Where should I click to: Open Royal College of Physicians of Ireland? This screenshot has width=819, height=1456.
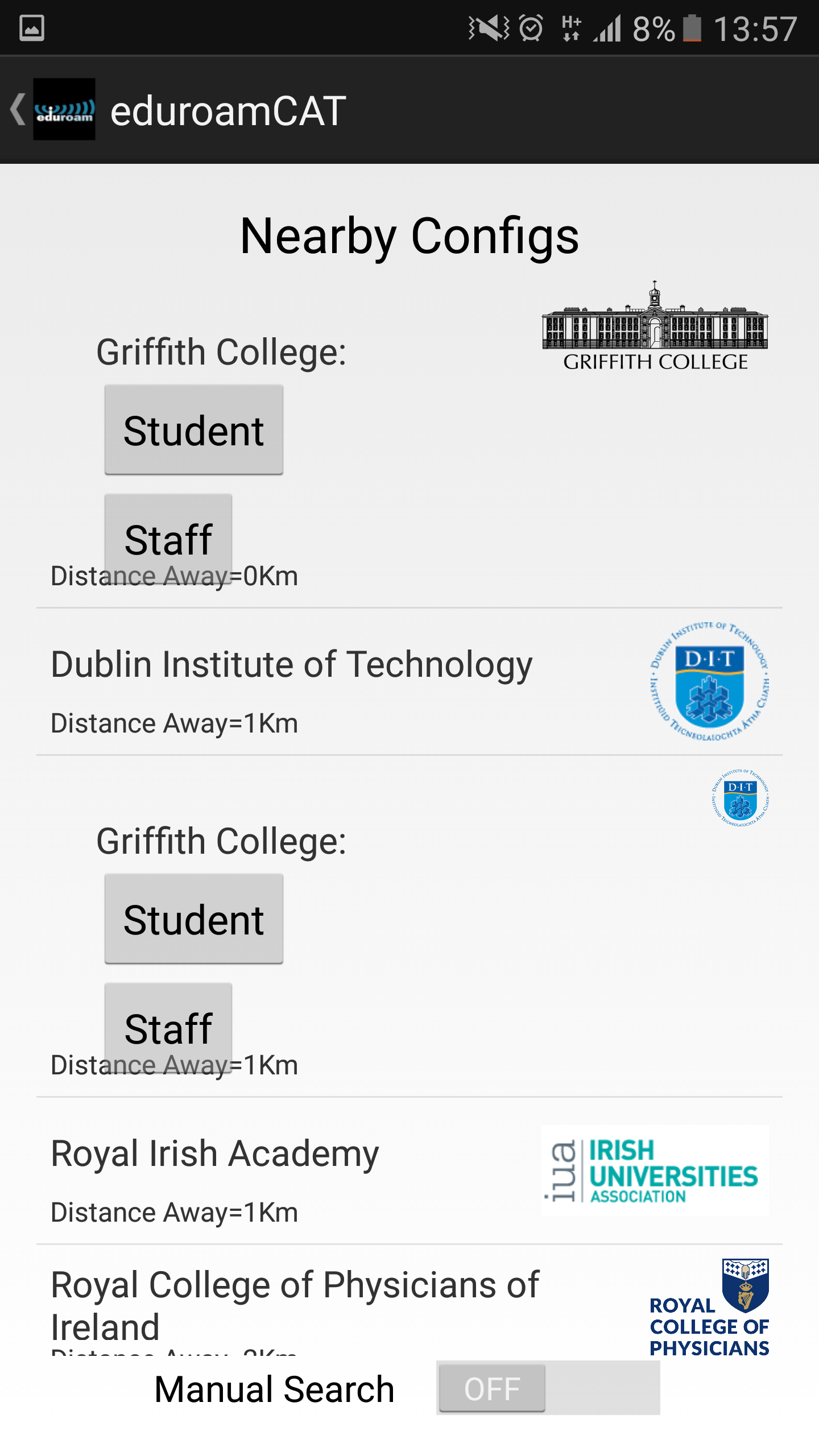409,1301
